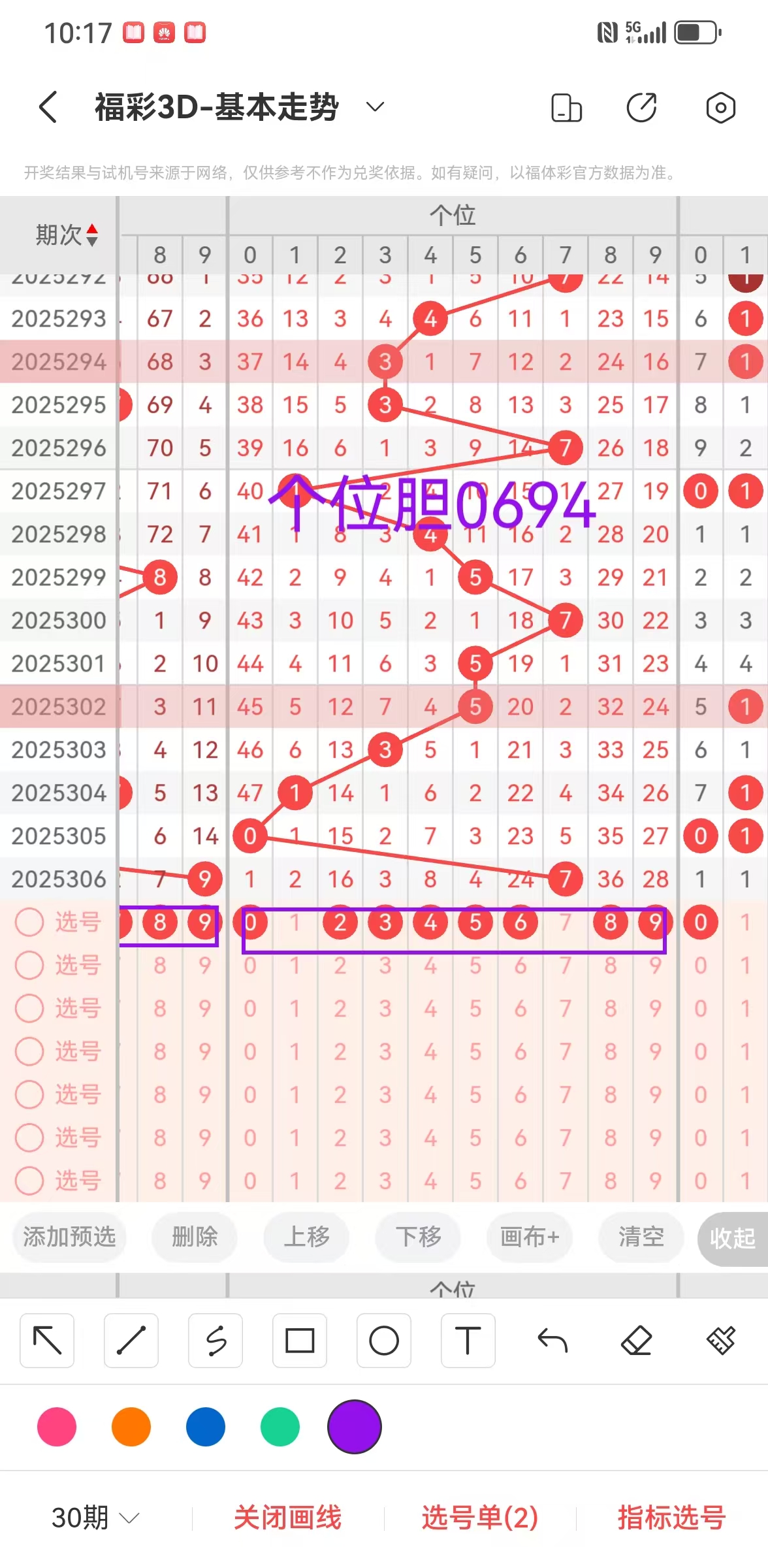Screen dimensions: 768x1568
Task: Select the arrow drawing tool
Action: click(47, 1341)
